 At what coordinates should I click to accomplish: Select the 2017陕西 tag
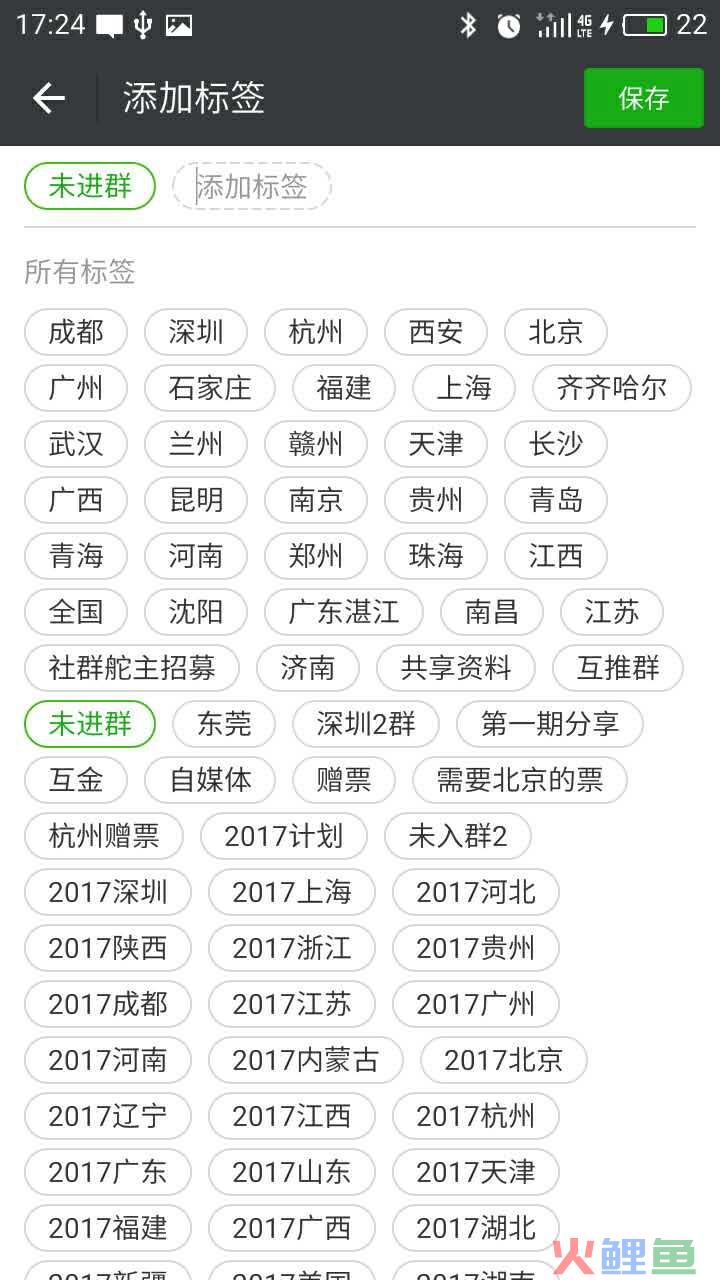click(x=108, y=948)
